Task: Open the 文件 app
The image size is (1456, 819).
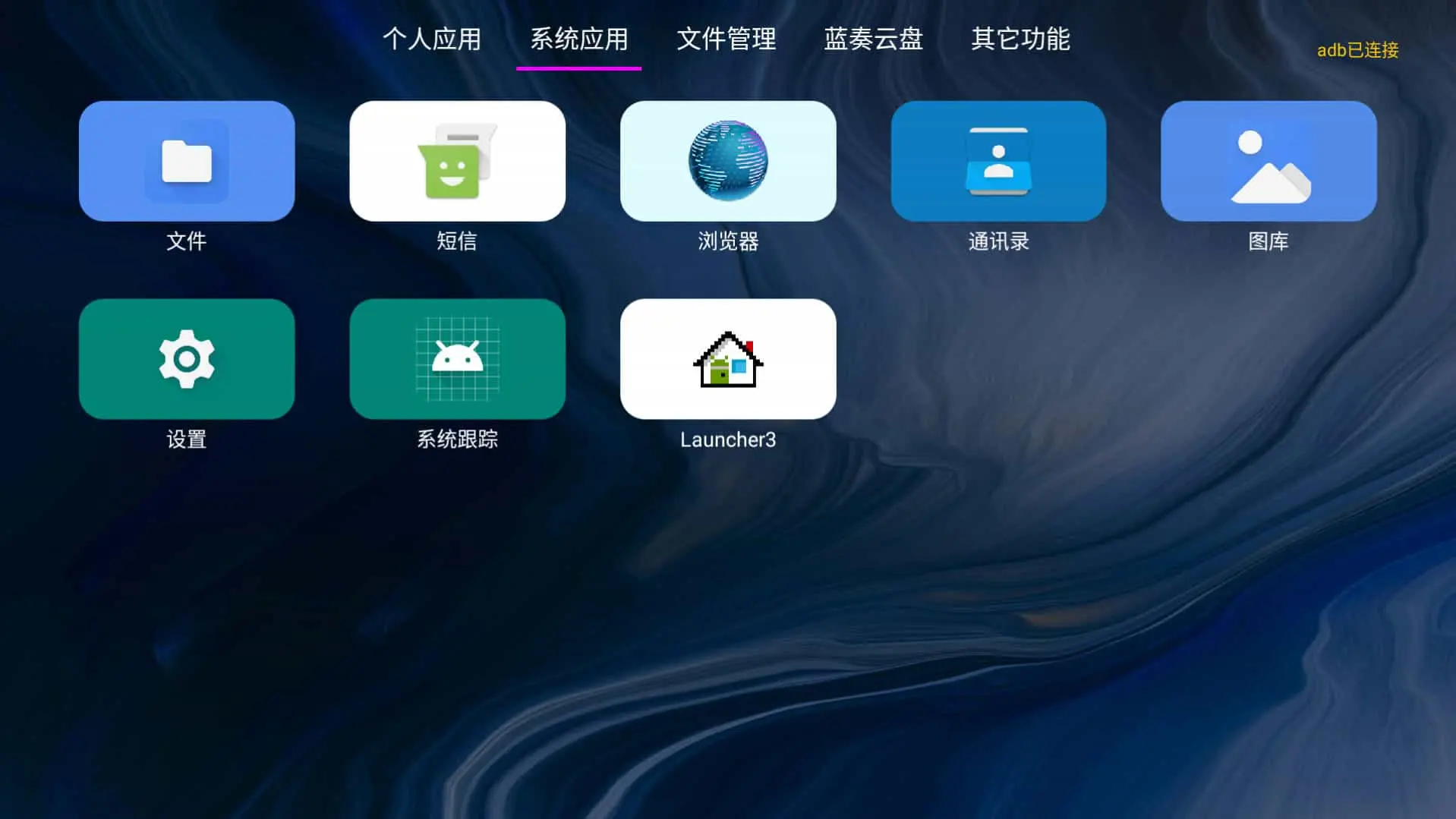Action: click(x=187, y=161)
